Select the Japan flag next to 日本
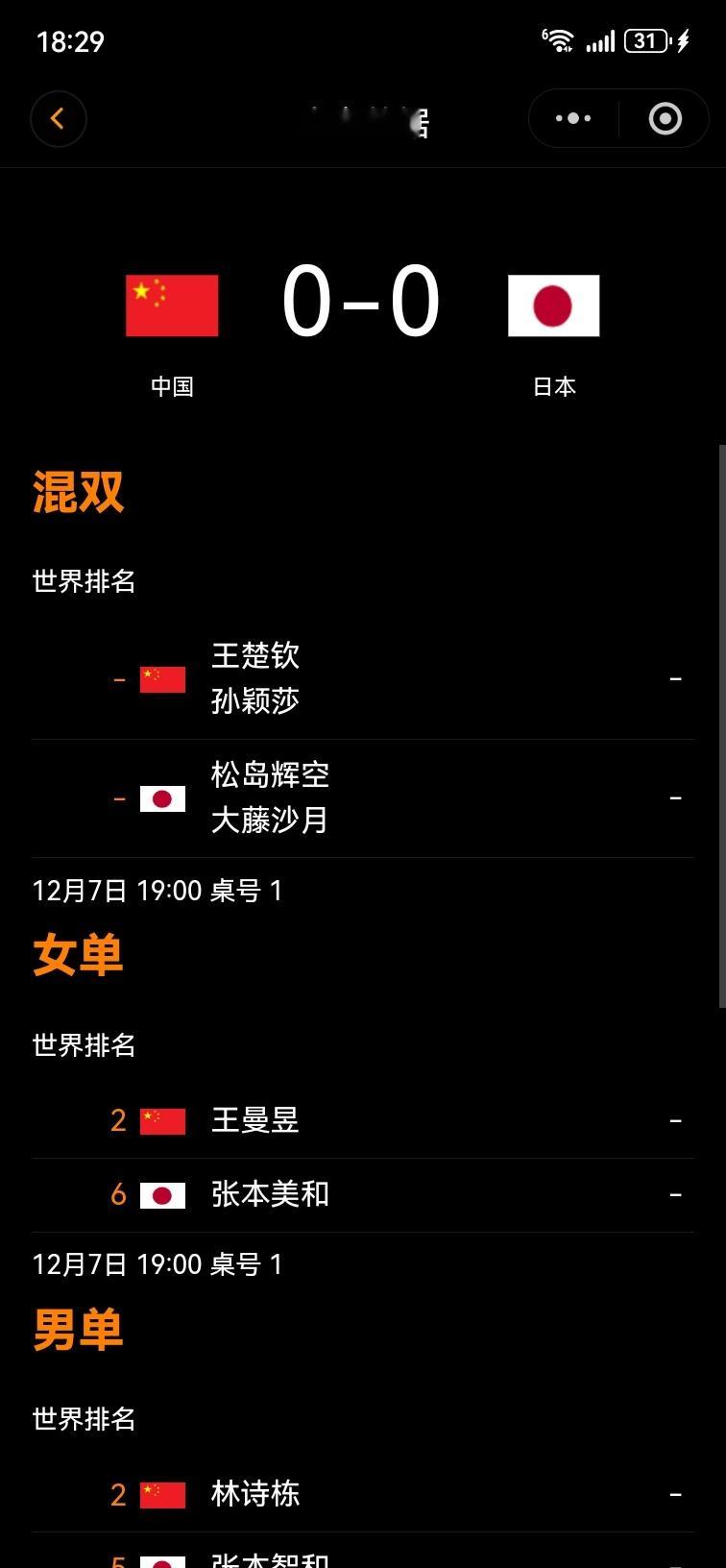Screen dimensions: 726x1568 pyautogui.click(x=553, y=305)
